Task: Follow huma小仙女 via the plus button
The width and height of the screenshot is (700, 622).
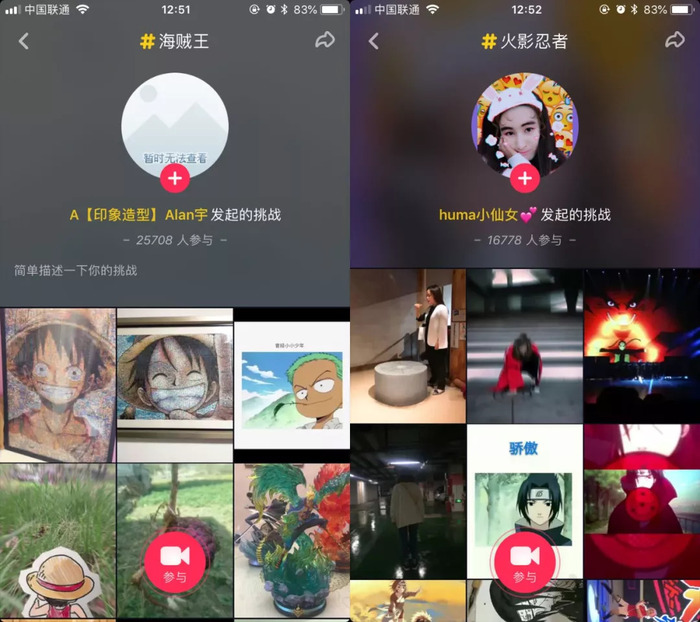Action: [x=525, y=179]
